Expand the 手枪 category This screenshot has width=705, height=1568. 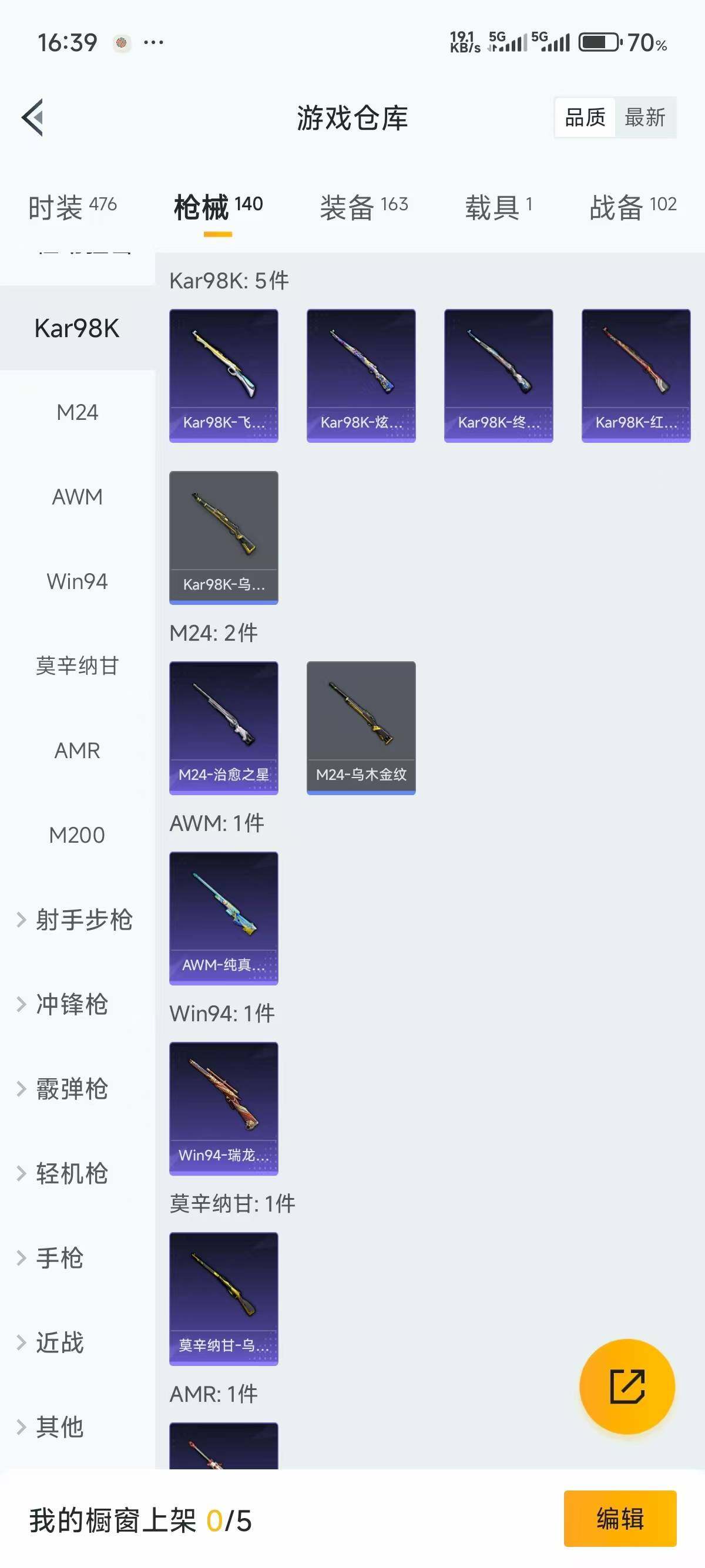61,1257
